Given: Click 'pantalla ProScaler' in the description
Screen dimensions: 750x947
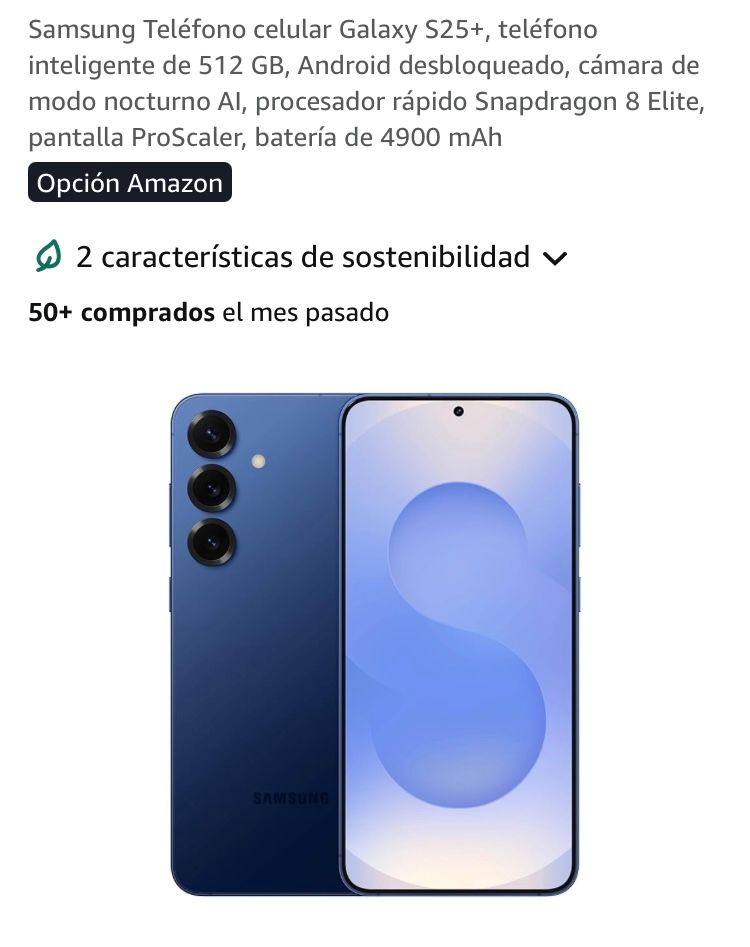Looking at the screenshot, I should pos(141,133).
